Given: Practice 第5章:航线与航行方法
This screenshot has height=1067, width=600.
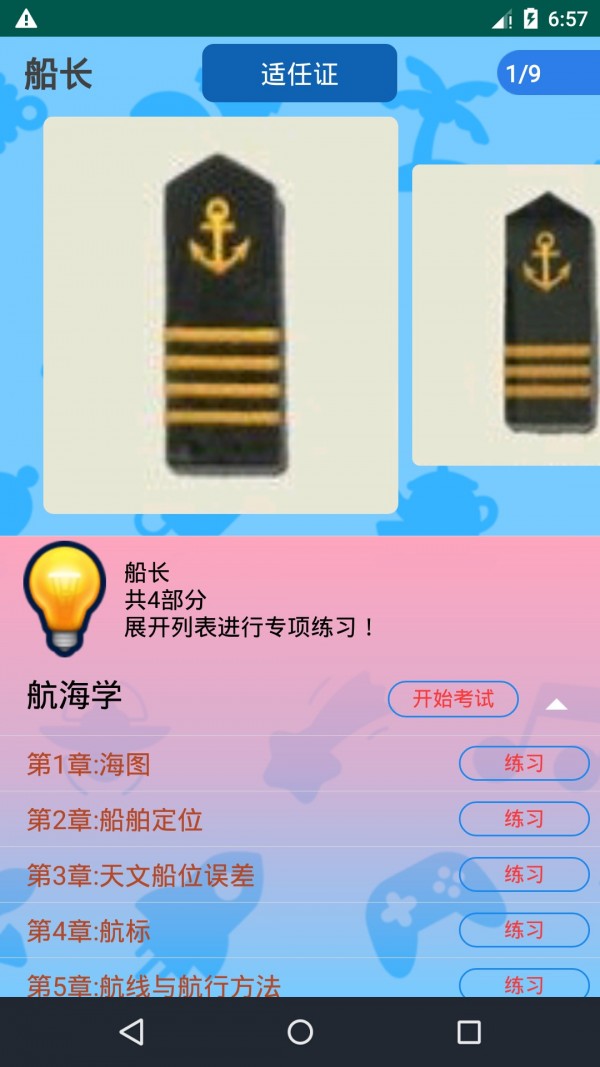Looking at the screenshot, I should click(524, 984).
